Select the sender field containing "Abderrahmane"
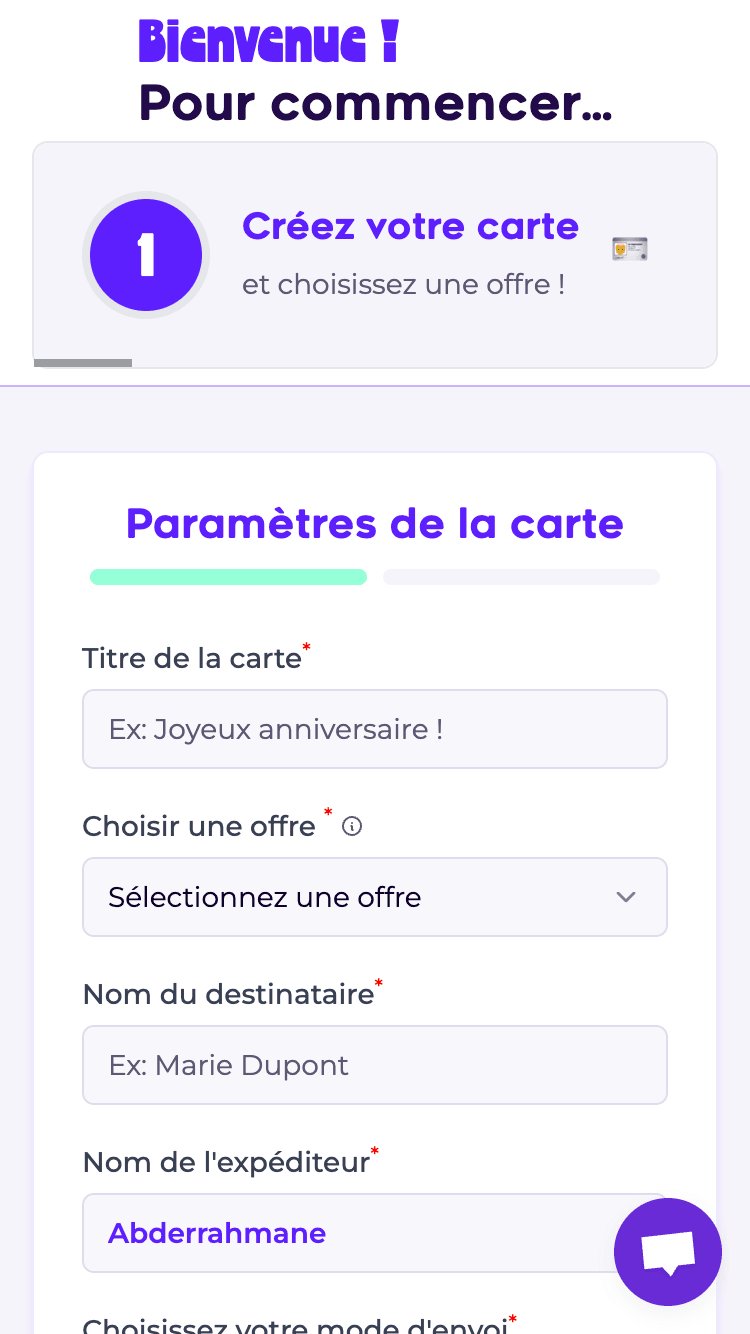750x1334 pixels. click(x=375, y=1232)
